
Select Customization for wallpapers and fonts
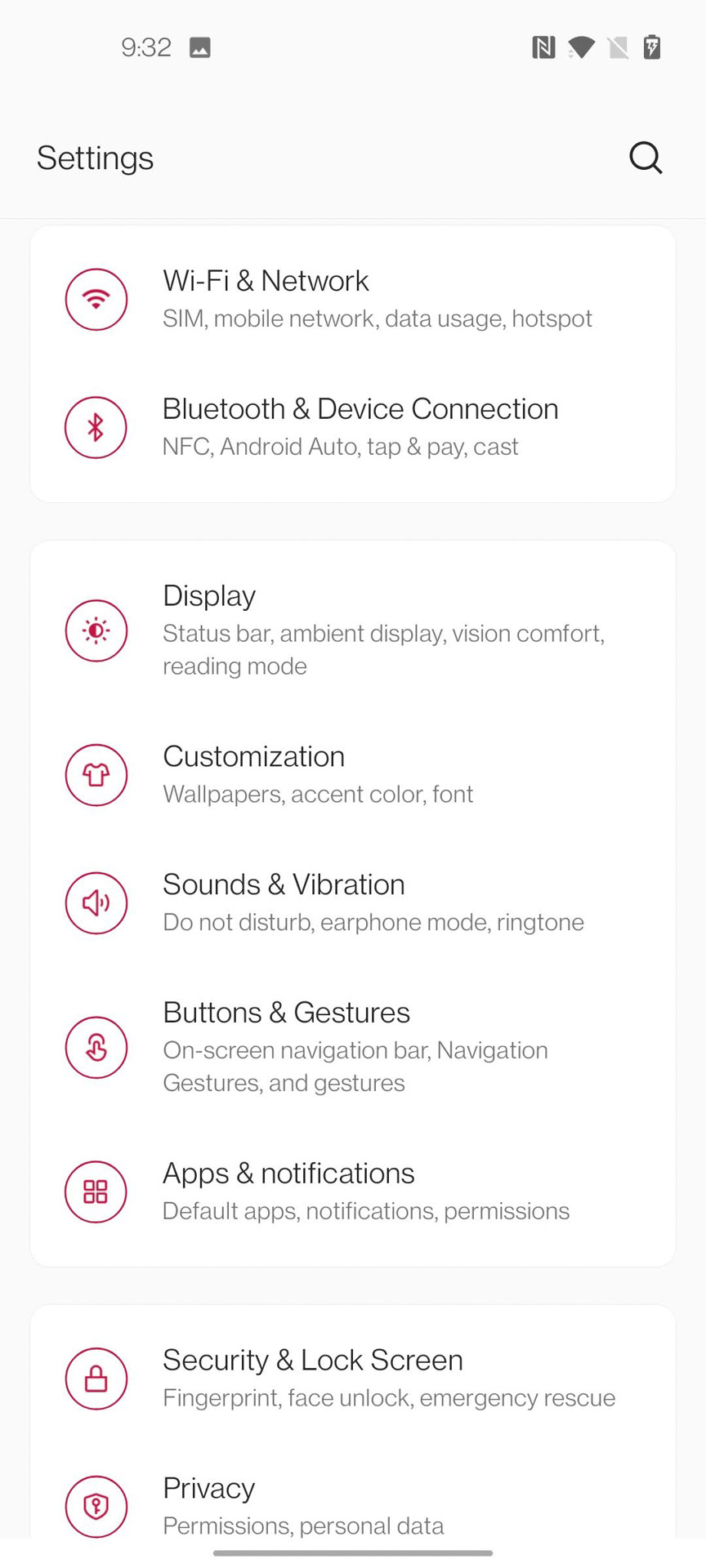[x=352, y=774]
